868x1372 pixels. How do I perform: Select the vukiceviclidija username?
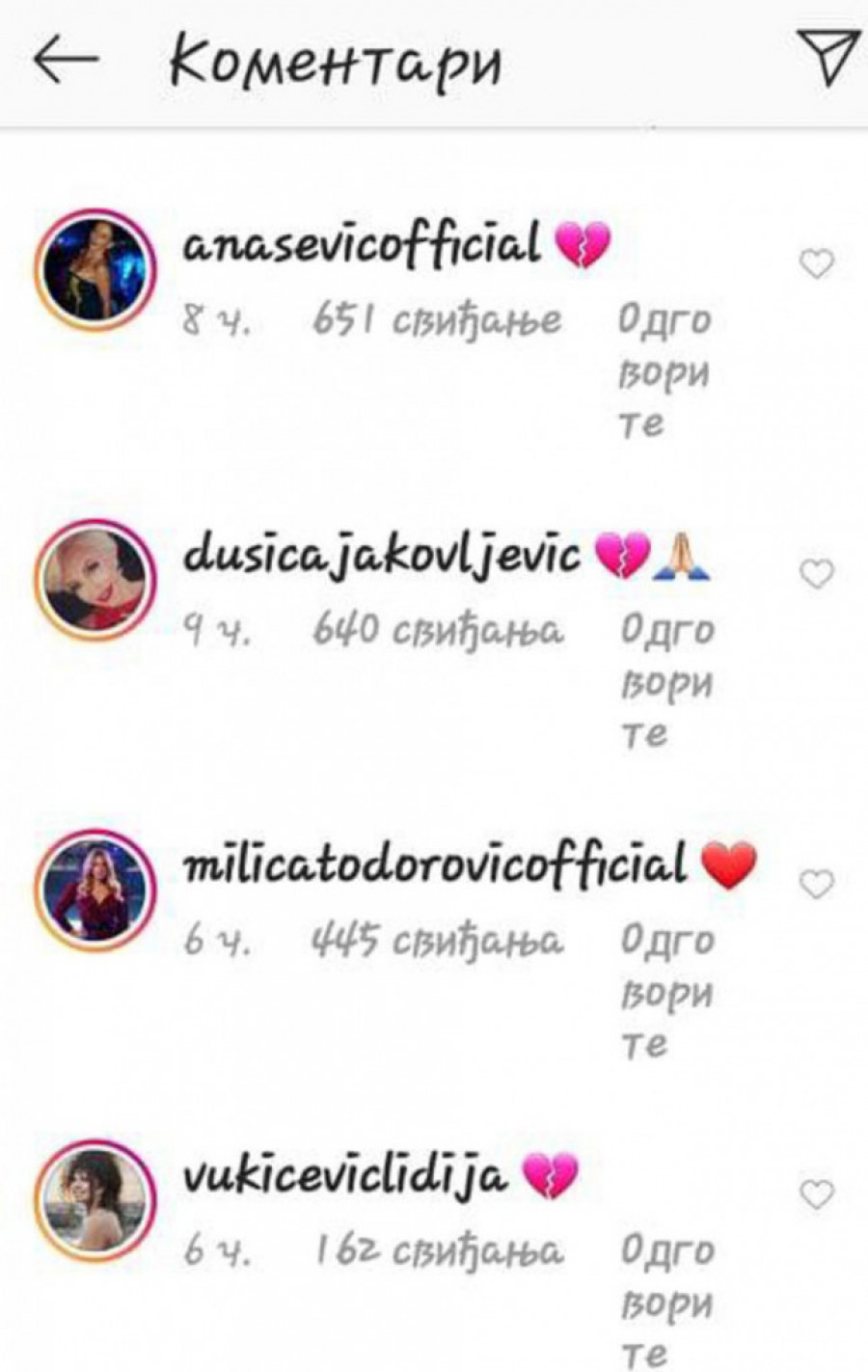click(x=344, y=1174)
